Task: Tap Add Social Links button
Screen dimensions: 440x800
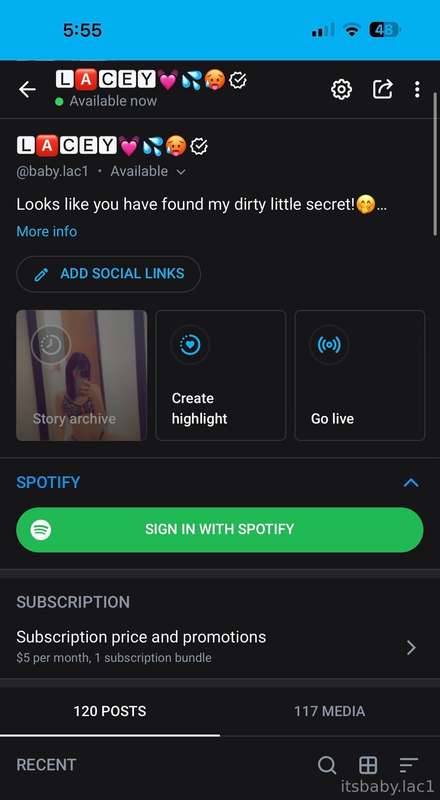Action: (109, 274)
